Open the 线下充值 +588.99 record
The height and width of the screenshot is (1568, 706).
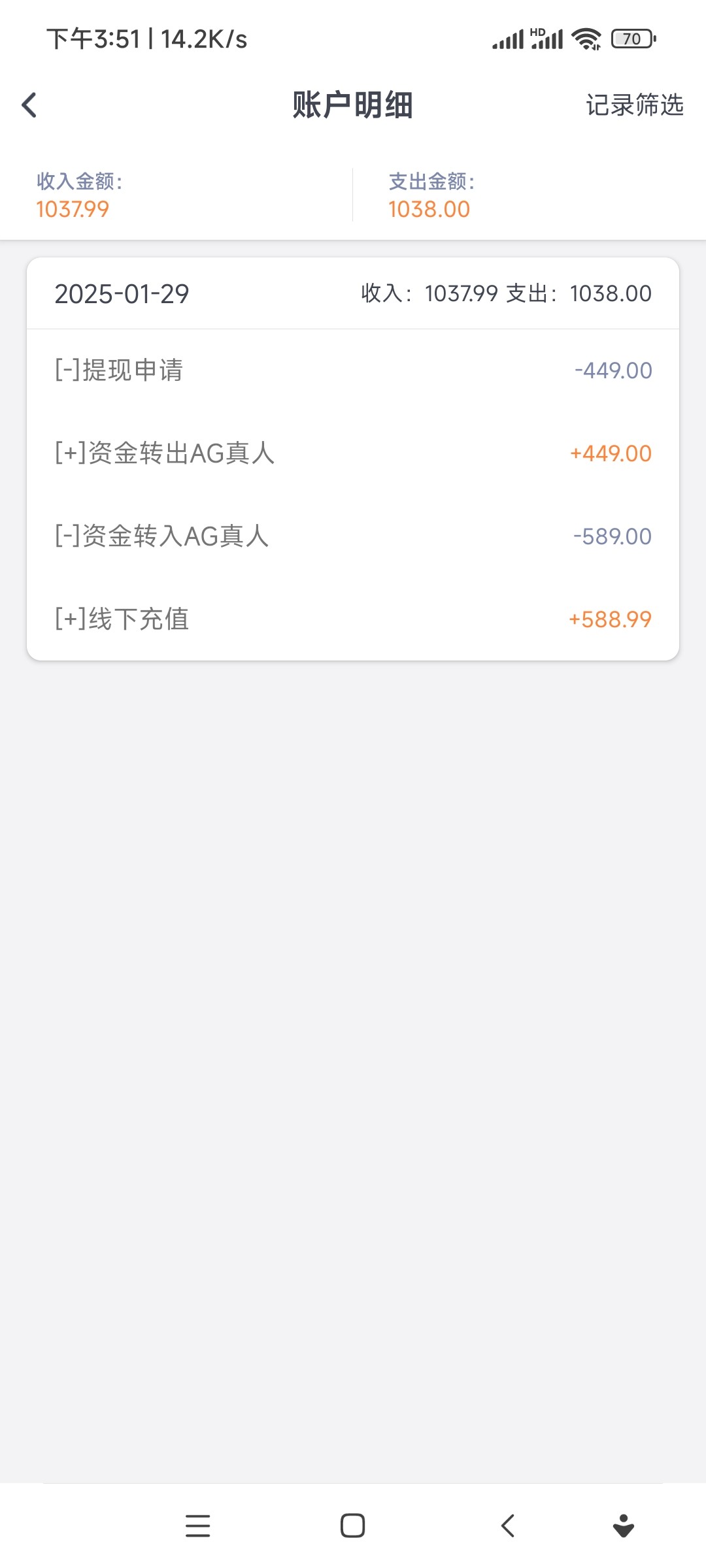pyautogui.click(x=353, y=619)
